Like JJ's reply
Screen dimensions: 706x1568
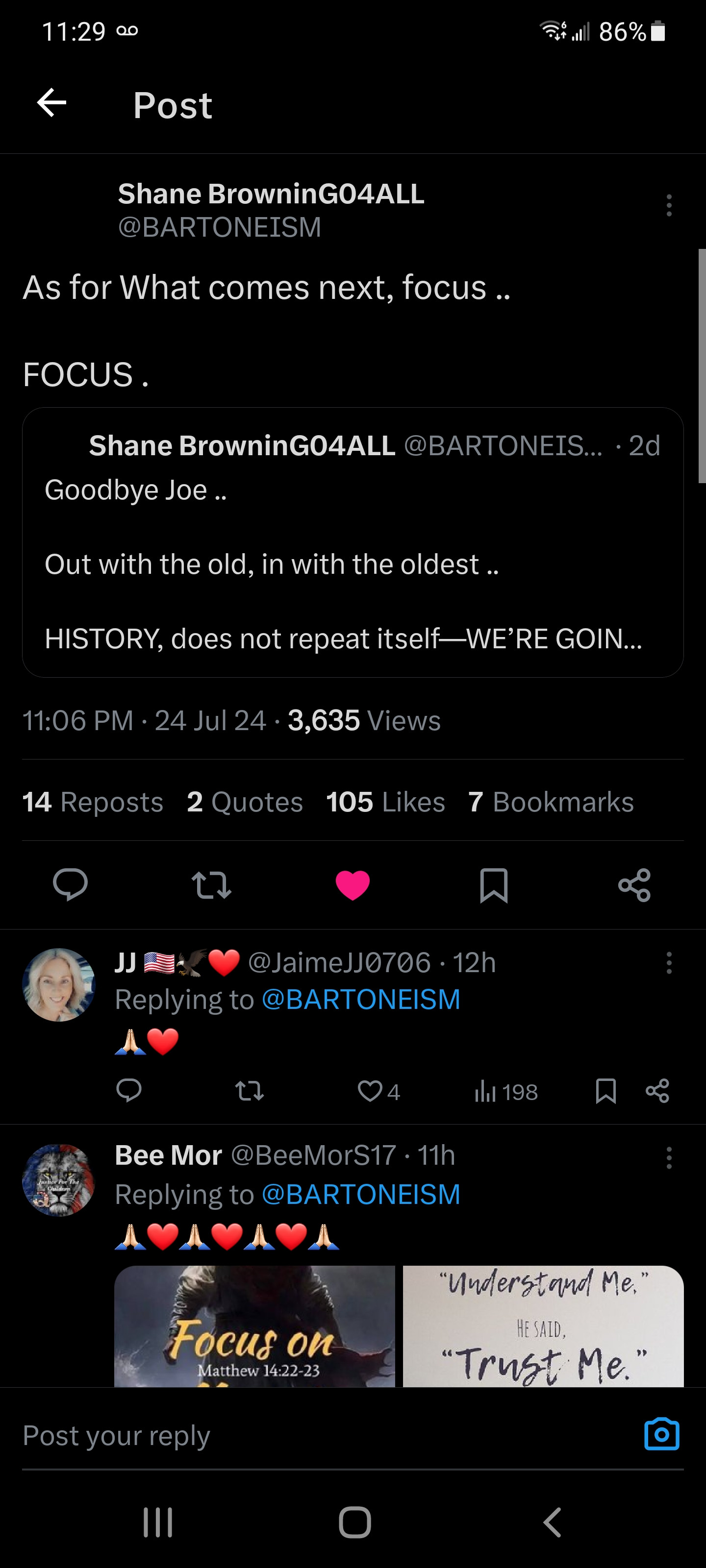pyautogui.click(x=370, y=1091)
